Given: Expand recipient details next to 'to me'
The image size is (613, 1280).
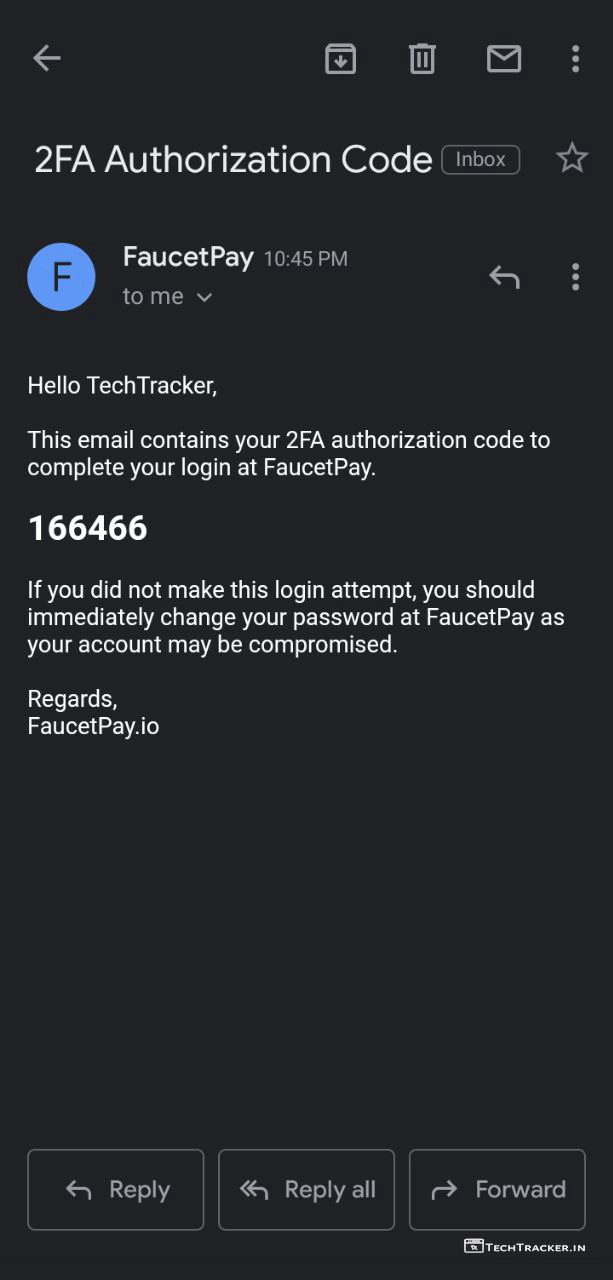Looking at the screenshot, I should pyautogui.click(x=204, y=297).
